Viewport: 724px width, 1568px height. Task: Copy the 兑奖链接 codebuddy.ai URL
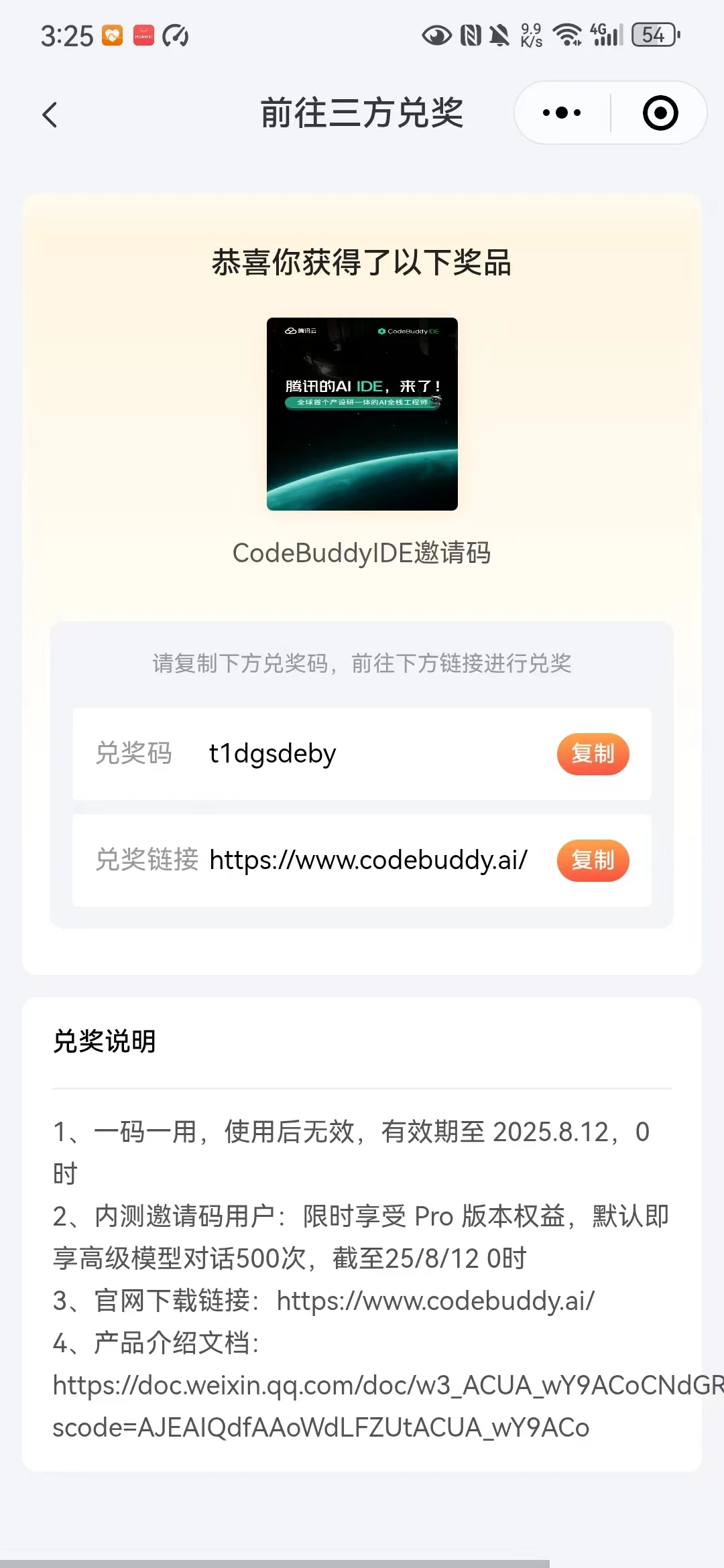[x=593, y=860]
